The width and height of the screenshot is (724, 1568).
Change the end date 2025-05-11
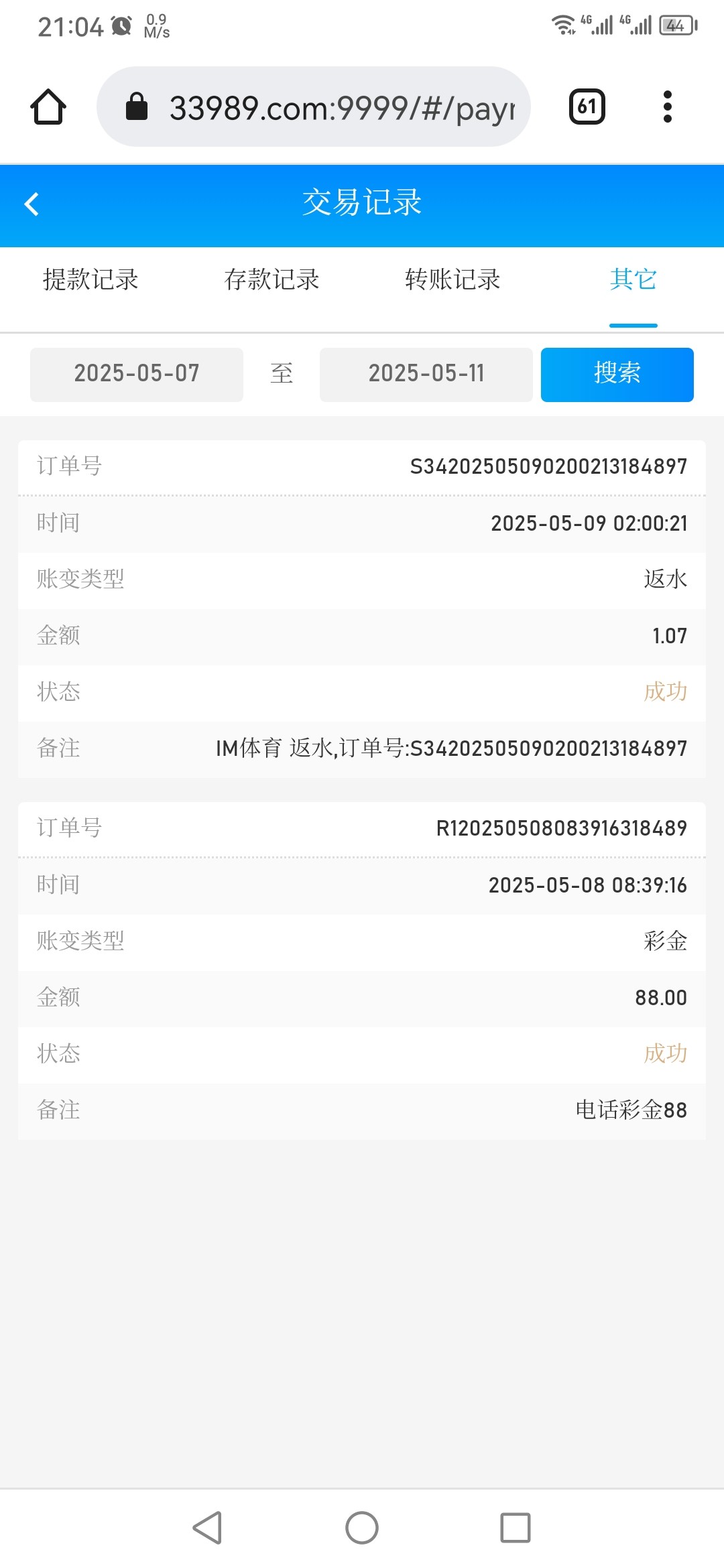(426, 374)
